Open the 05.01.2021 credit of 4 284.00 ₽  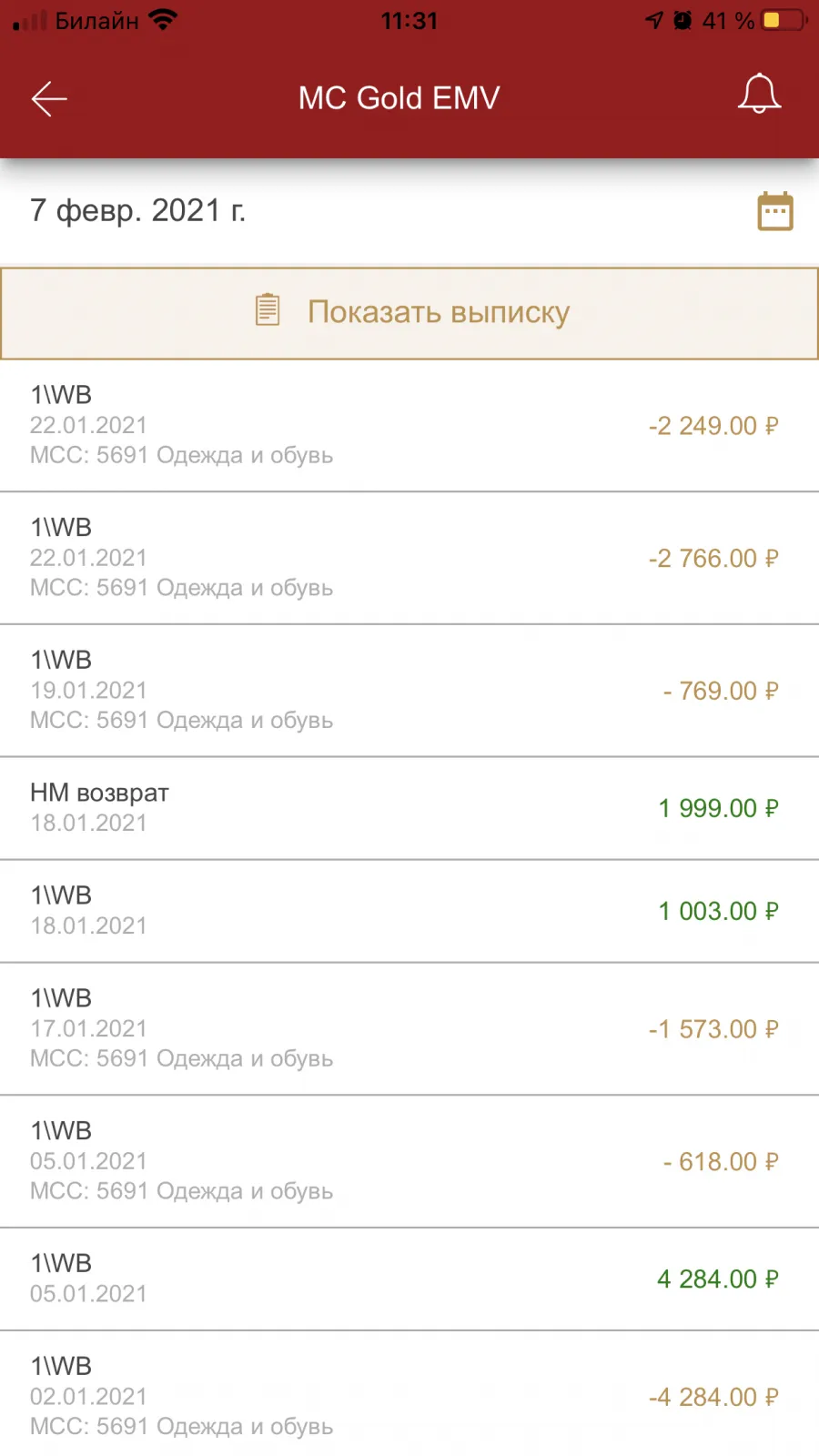coord(409,1279)
